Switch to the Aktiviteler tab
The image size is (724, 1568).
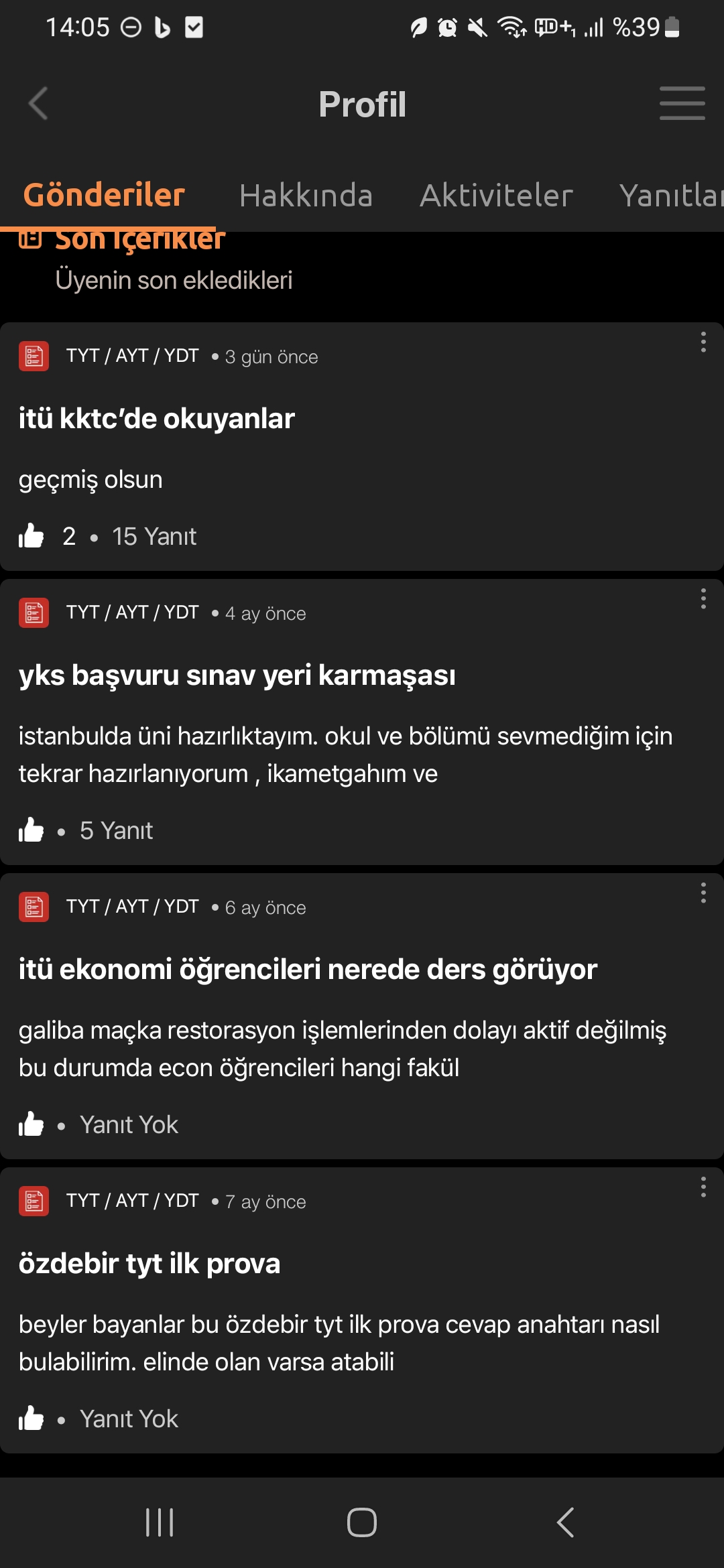tap(496, 196)
